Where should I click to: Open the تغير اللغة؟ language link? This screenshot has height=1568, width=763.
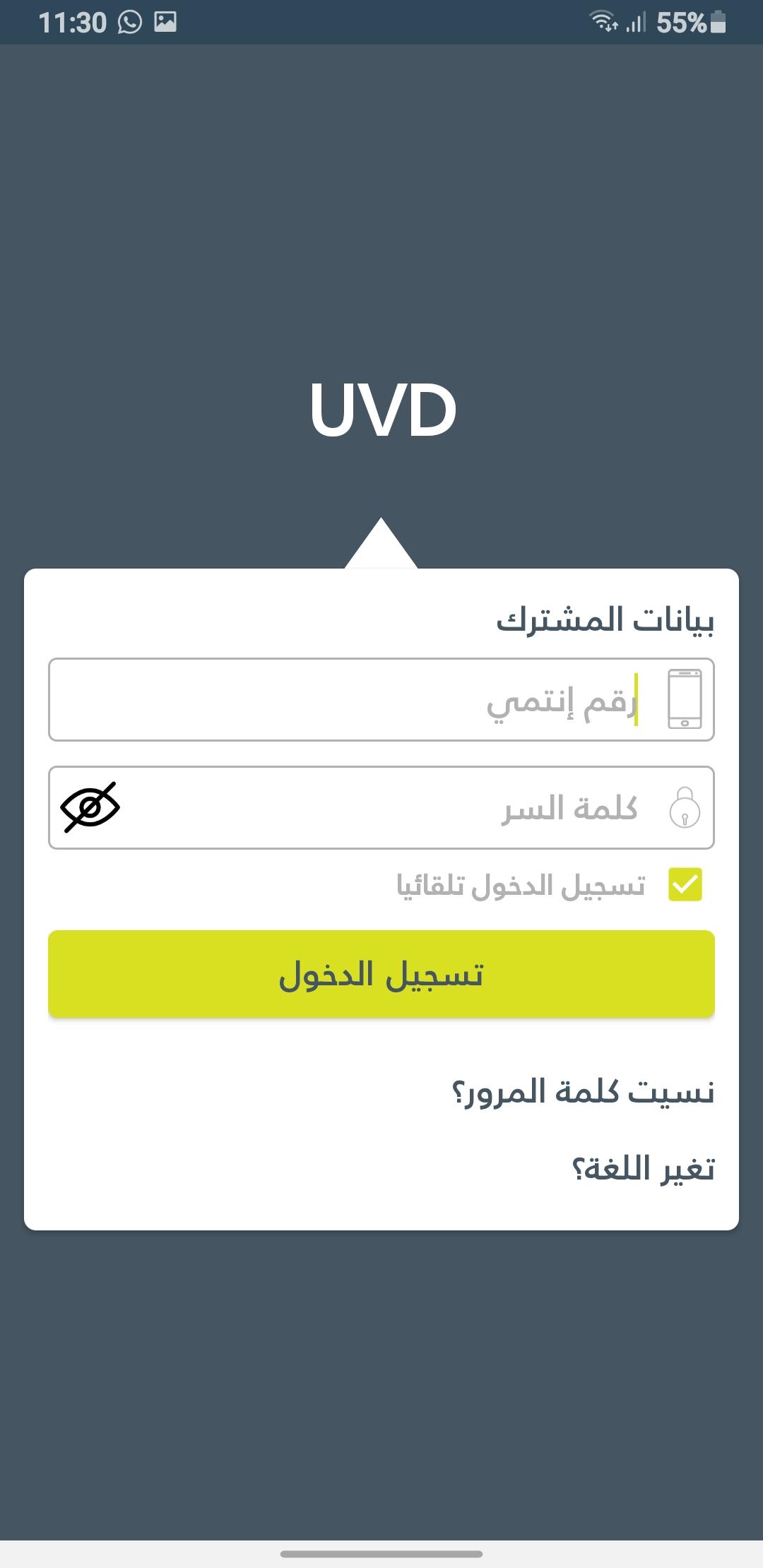point(643,1170)
